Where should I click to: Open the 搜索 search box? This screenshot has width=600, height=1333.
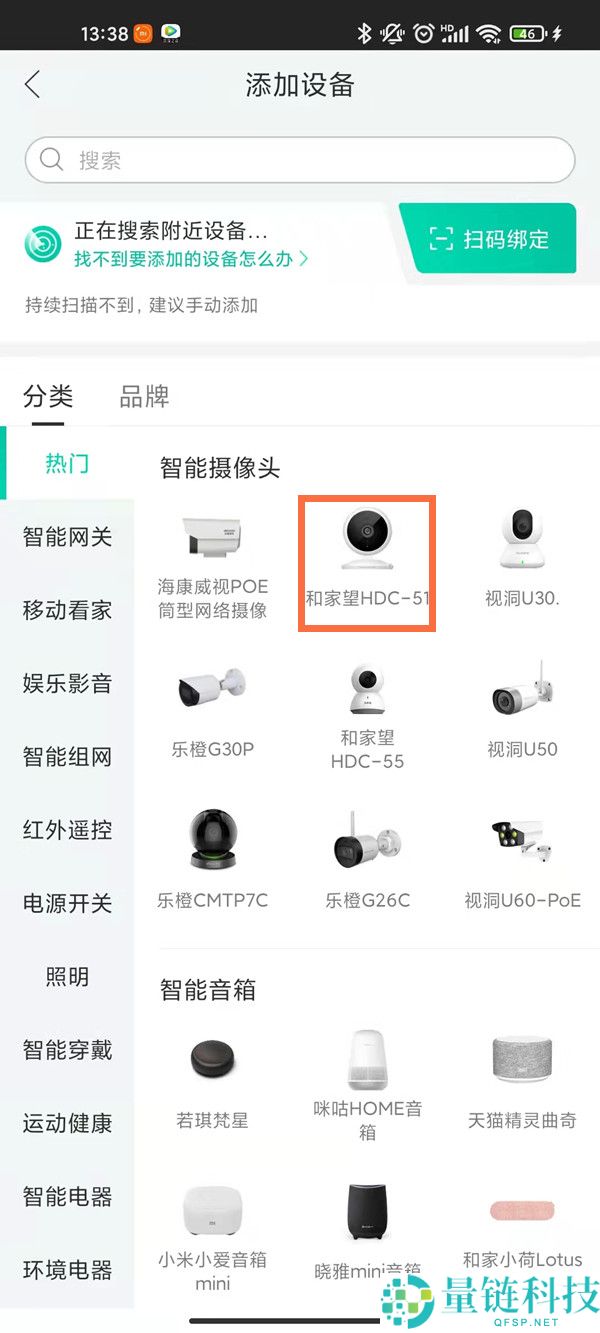click(x=300, y=160)
